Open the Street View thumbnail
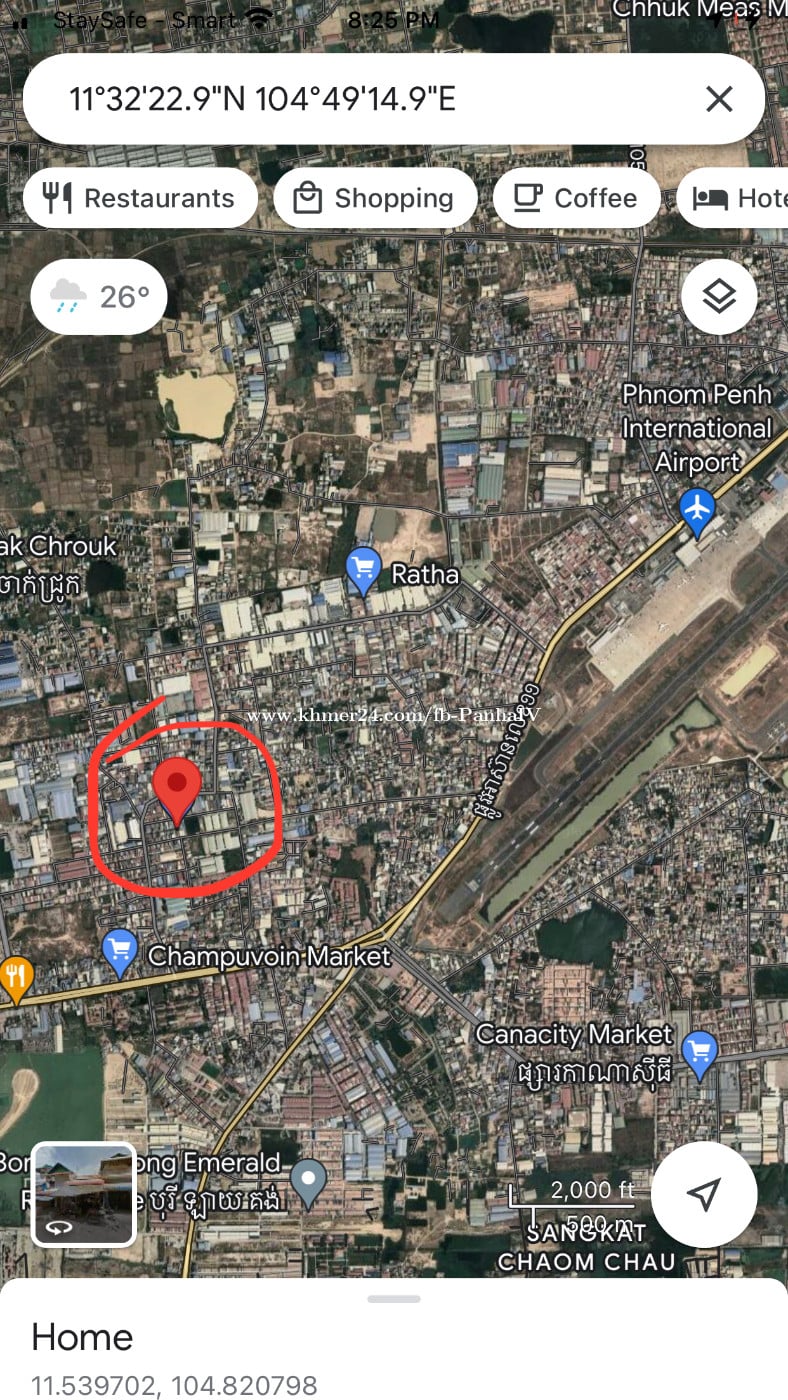The height and width of the screenshot is (1400, 788). [x=84, y=1194]
